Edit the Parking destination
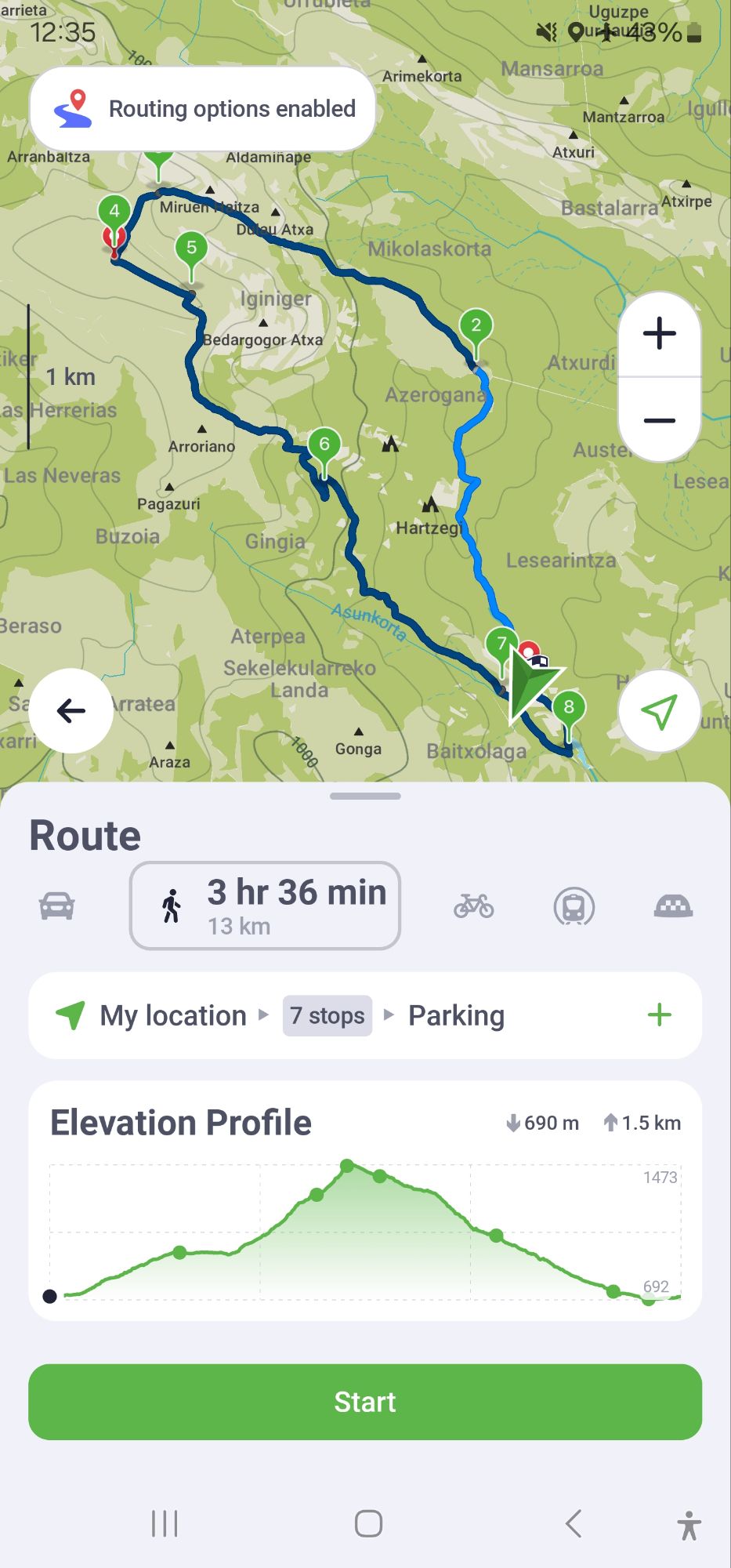Screen dimensions: 731x1568 click(x=456, y=1015)
